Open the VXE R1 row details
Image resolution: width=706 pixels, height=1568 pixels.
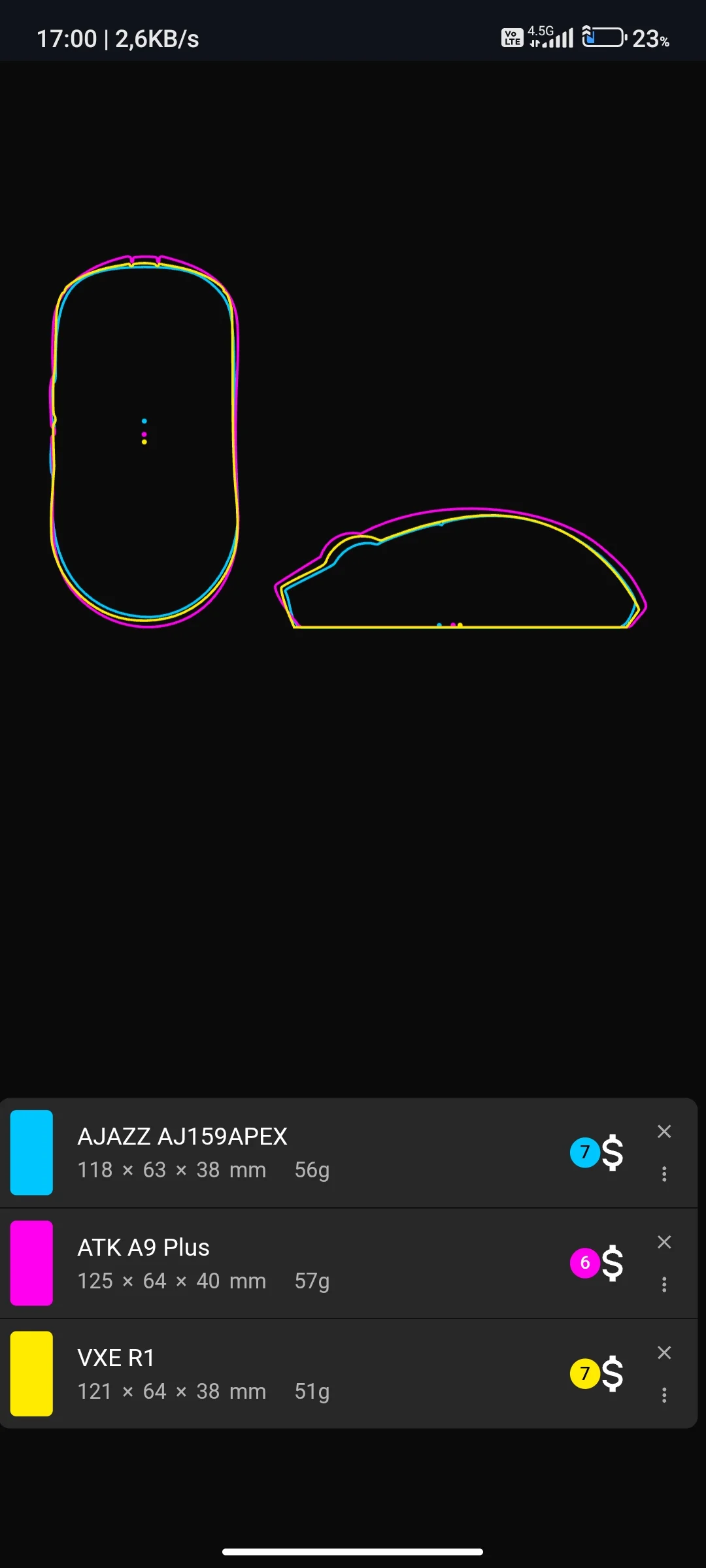click(261, 1373)
